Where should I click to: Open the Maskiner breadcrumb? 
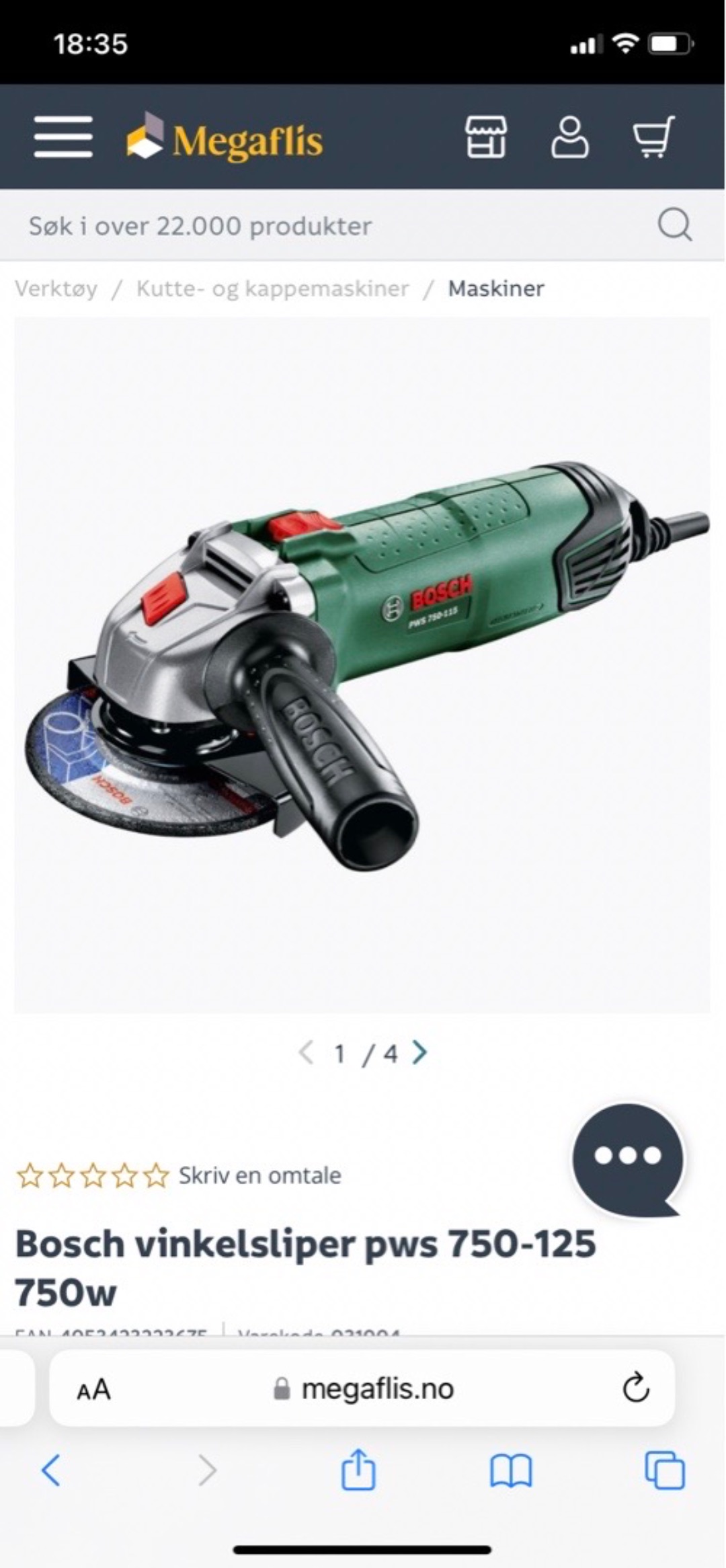(x=496, y=288)
